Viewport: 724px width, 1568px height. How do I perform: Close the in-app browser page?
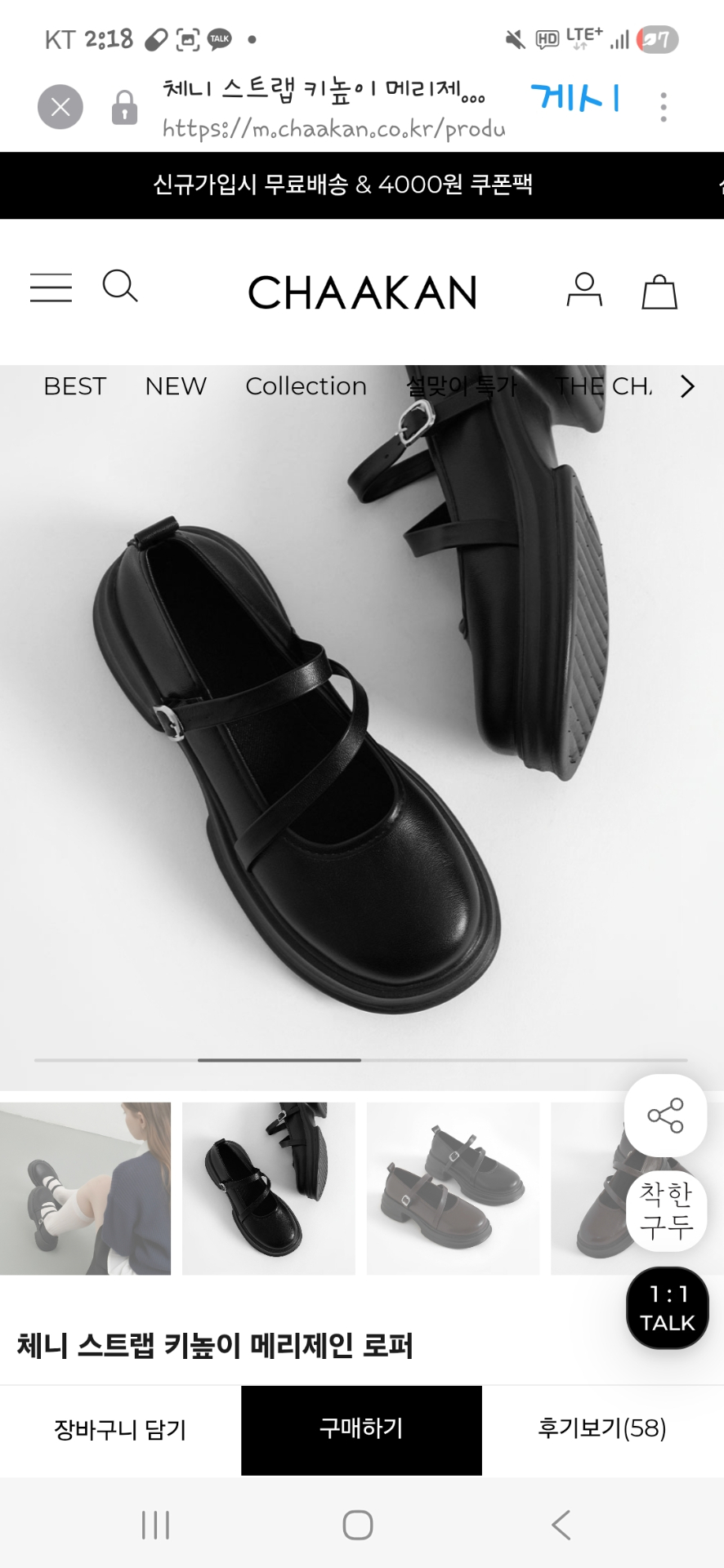pos(60,107)
